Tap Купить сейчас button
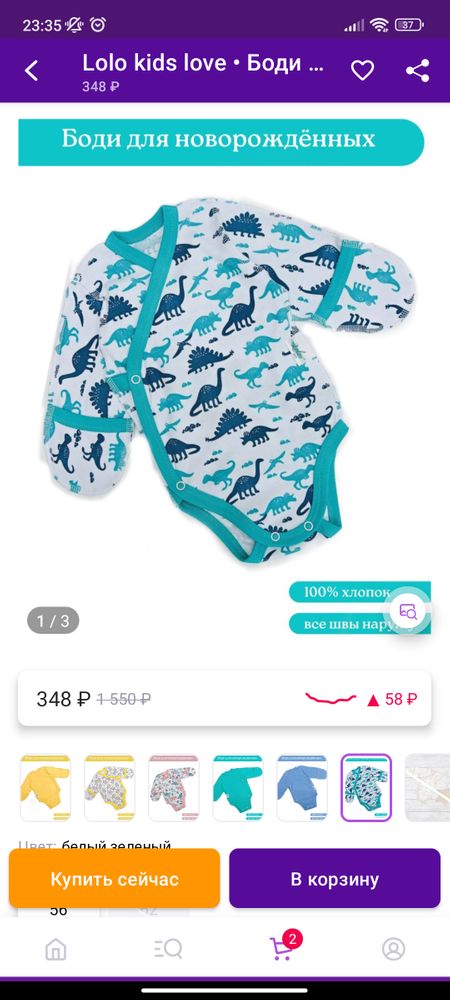This screenshot has width=450, height=1000. 115,878
